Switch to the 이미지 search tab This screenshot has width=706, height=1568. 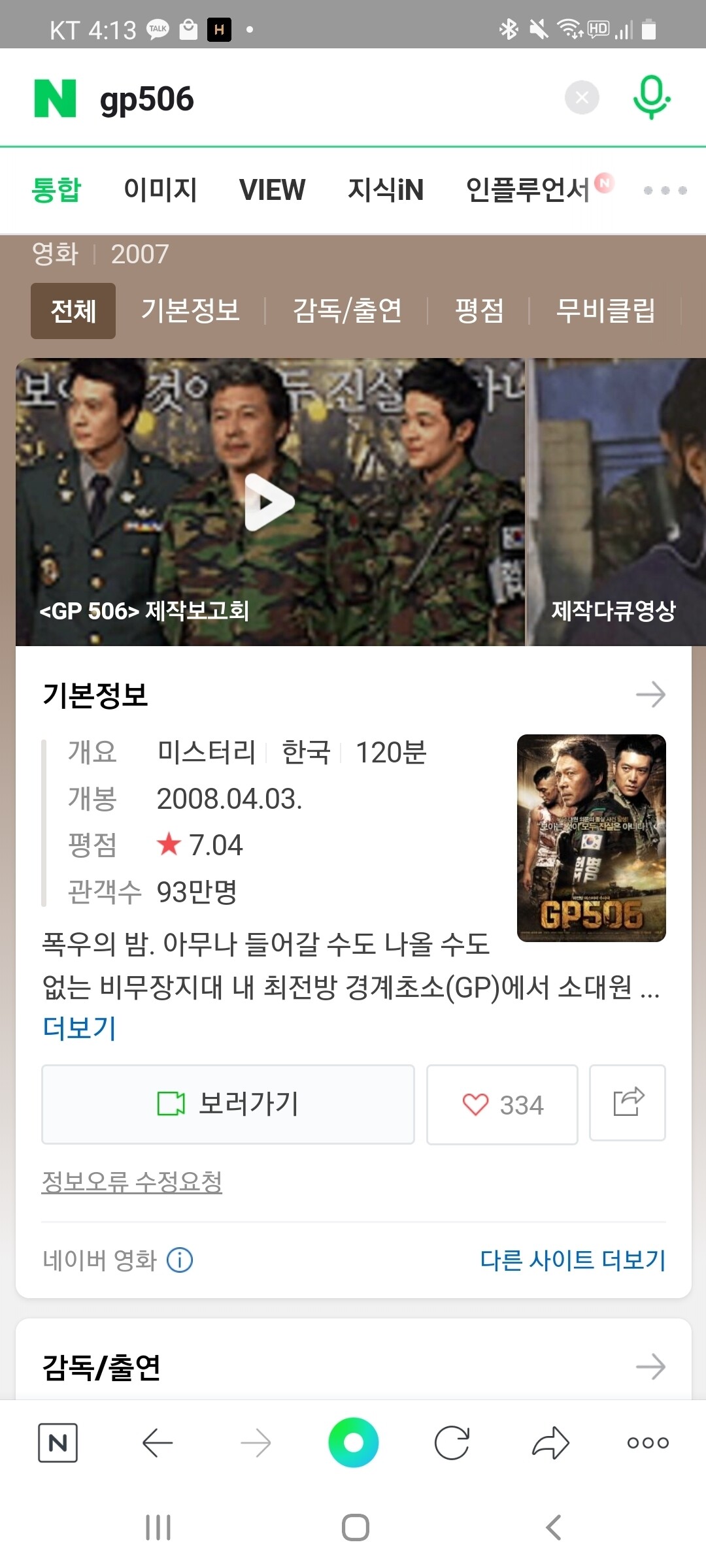tap(161, 189)
